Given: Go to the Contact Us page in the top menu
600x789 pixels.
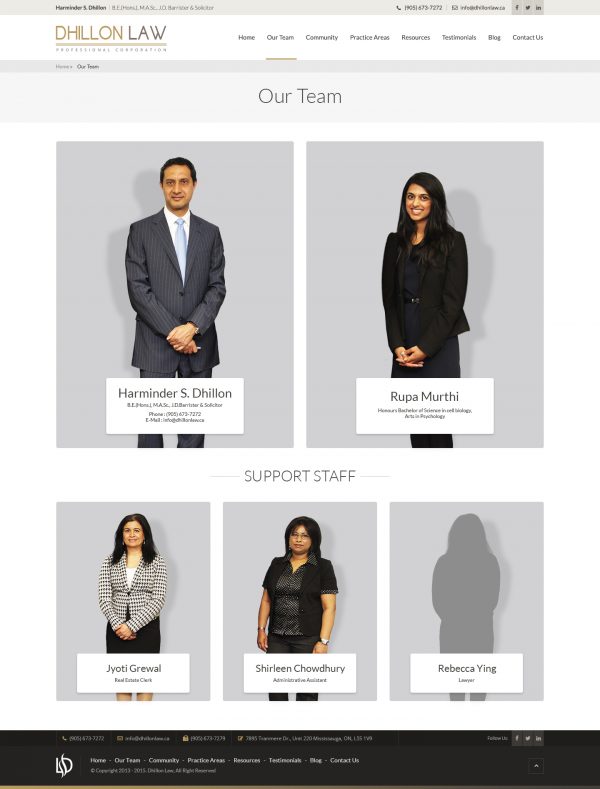Looking at the screenshot, I should 527,37.
